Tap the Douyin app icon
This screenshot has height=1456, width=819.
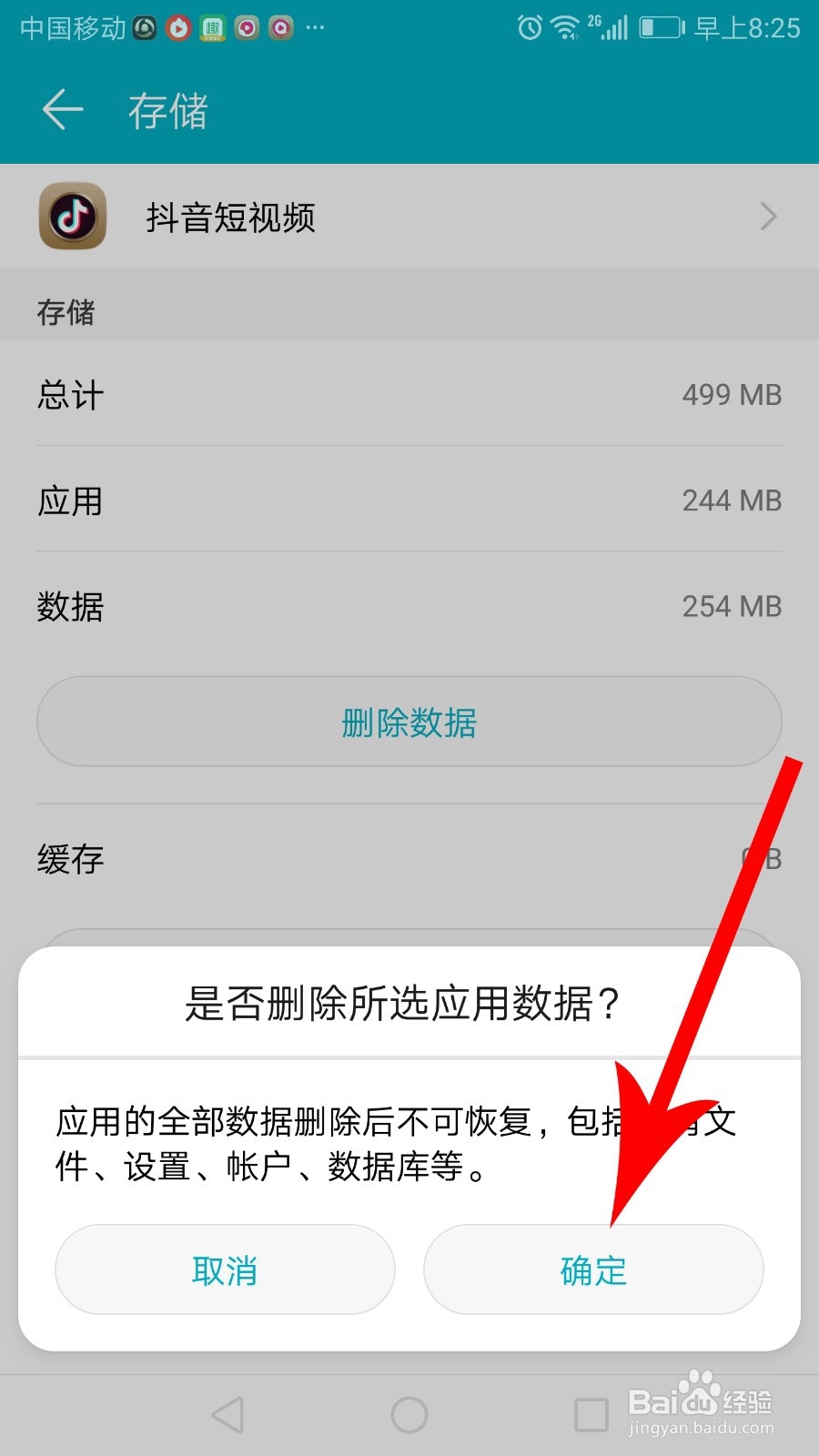click(x=73, y=217)
